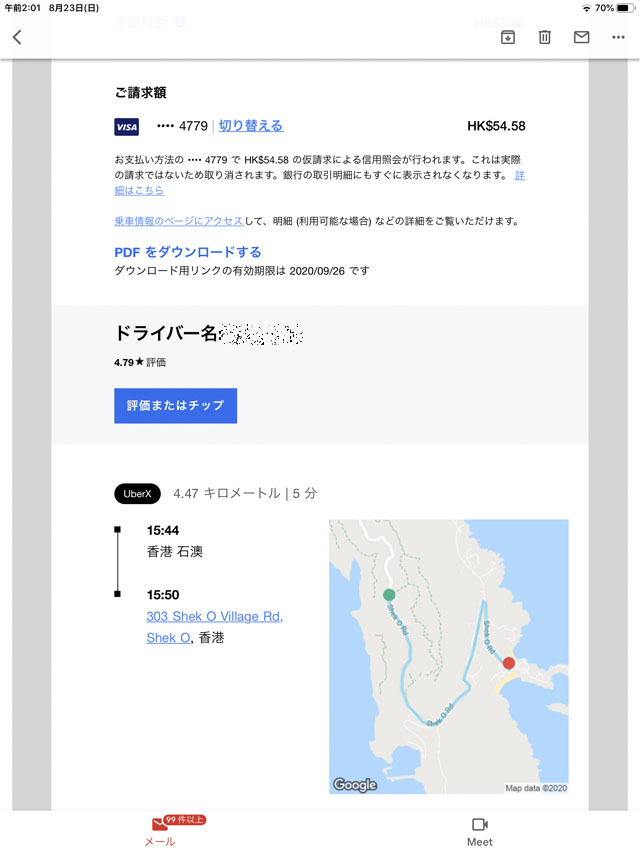The height and width of the screenshot is (854, 640).
Task: Archive this email
Action: (508, 37)
